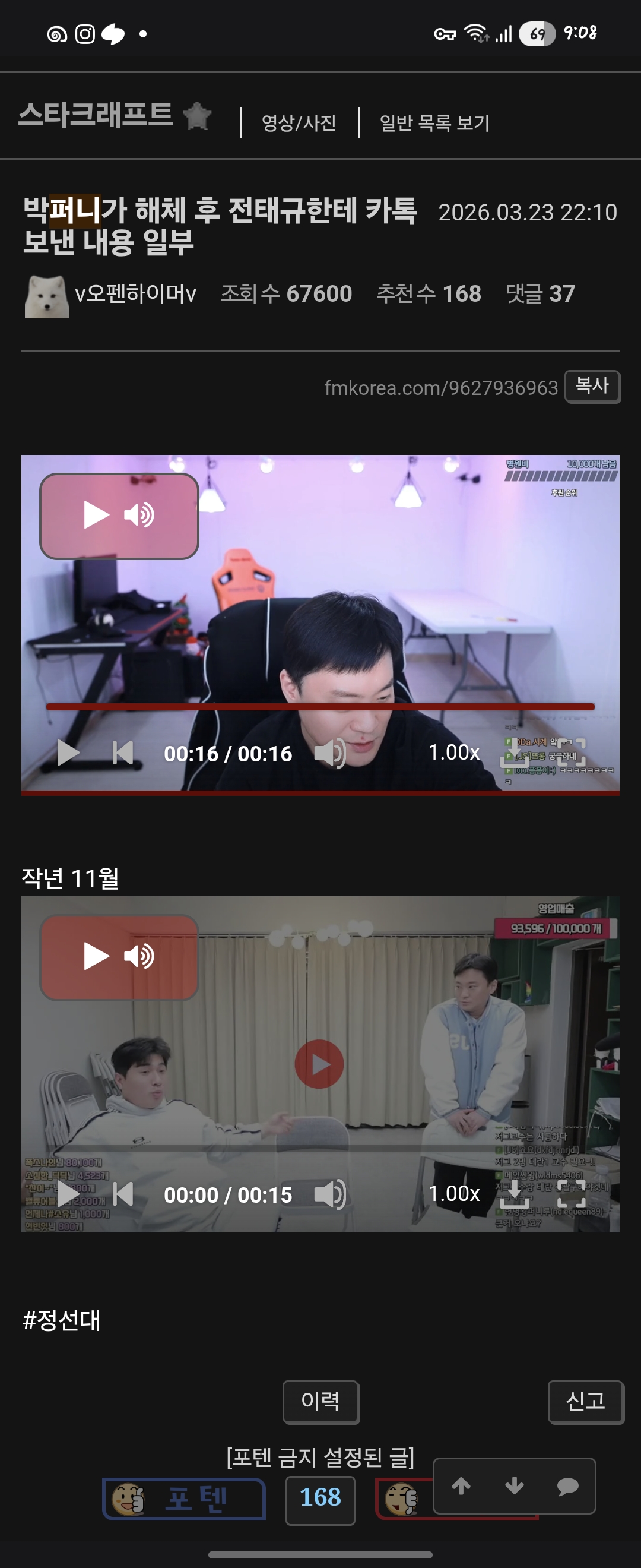Enter fullscreen on the second video
The width and height of the screenshot is (641, 1568).
571,1194
